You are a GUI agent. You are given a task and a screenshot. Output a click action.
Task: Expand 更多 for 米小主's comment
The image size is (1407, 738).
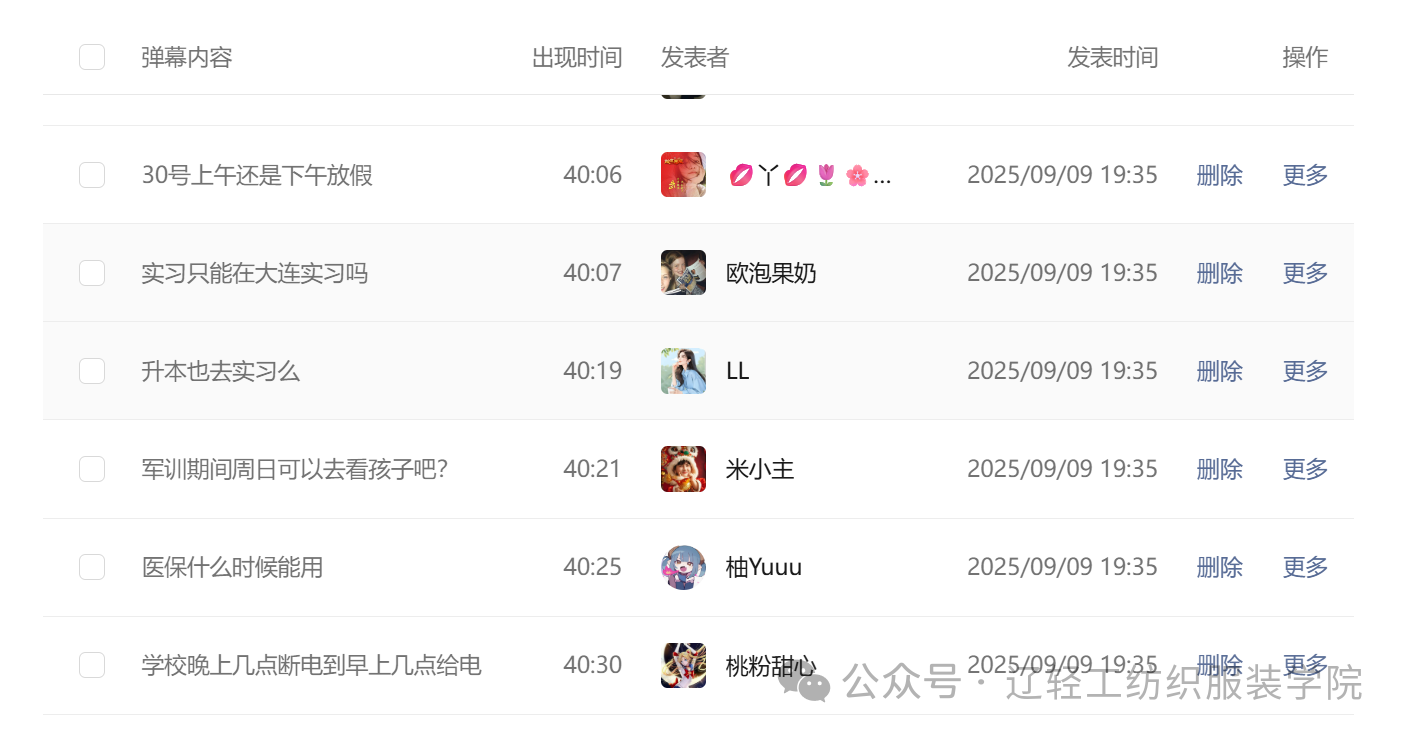[1305, 469]
